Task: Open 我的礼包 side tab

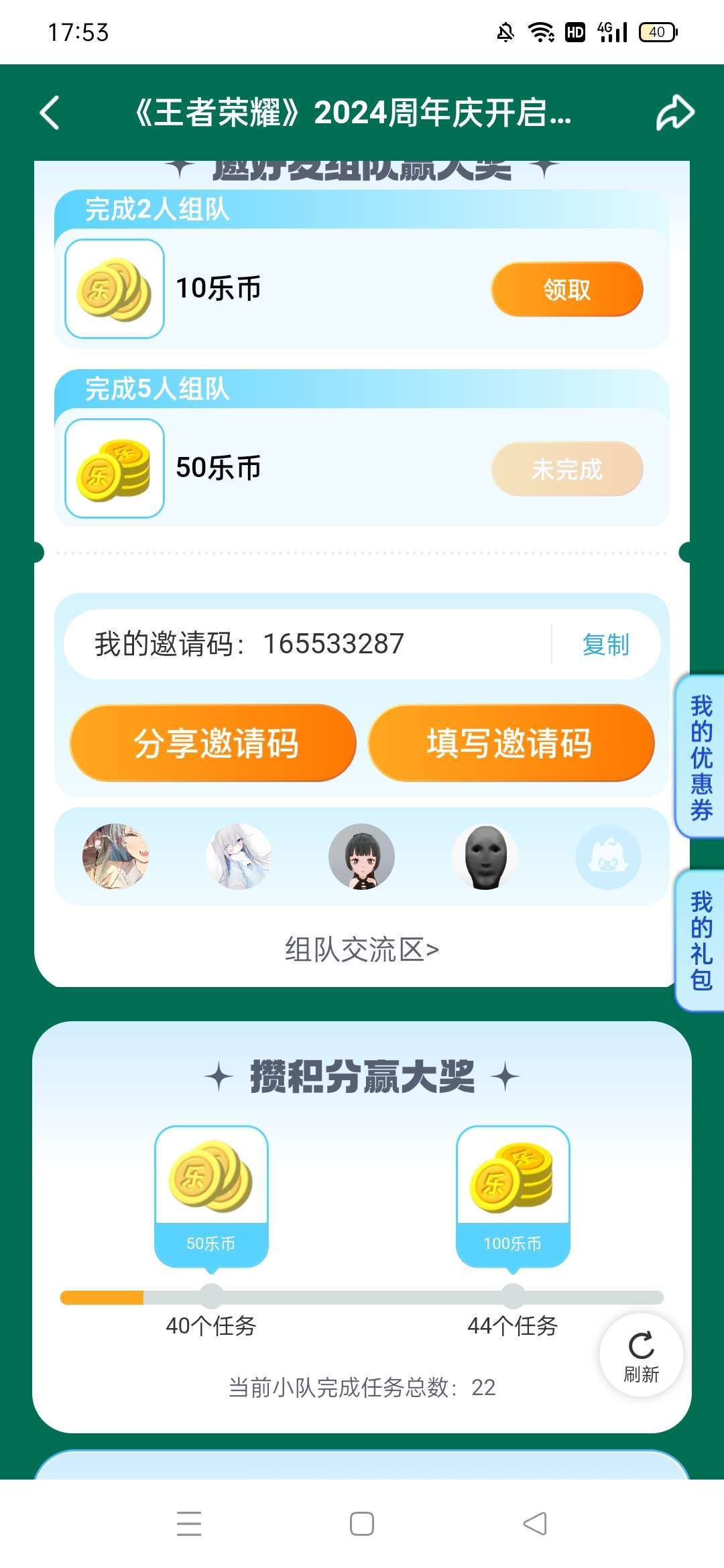Action: click(701, 939)
